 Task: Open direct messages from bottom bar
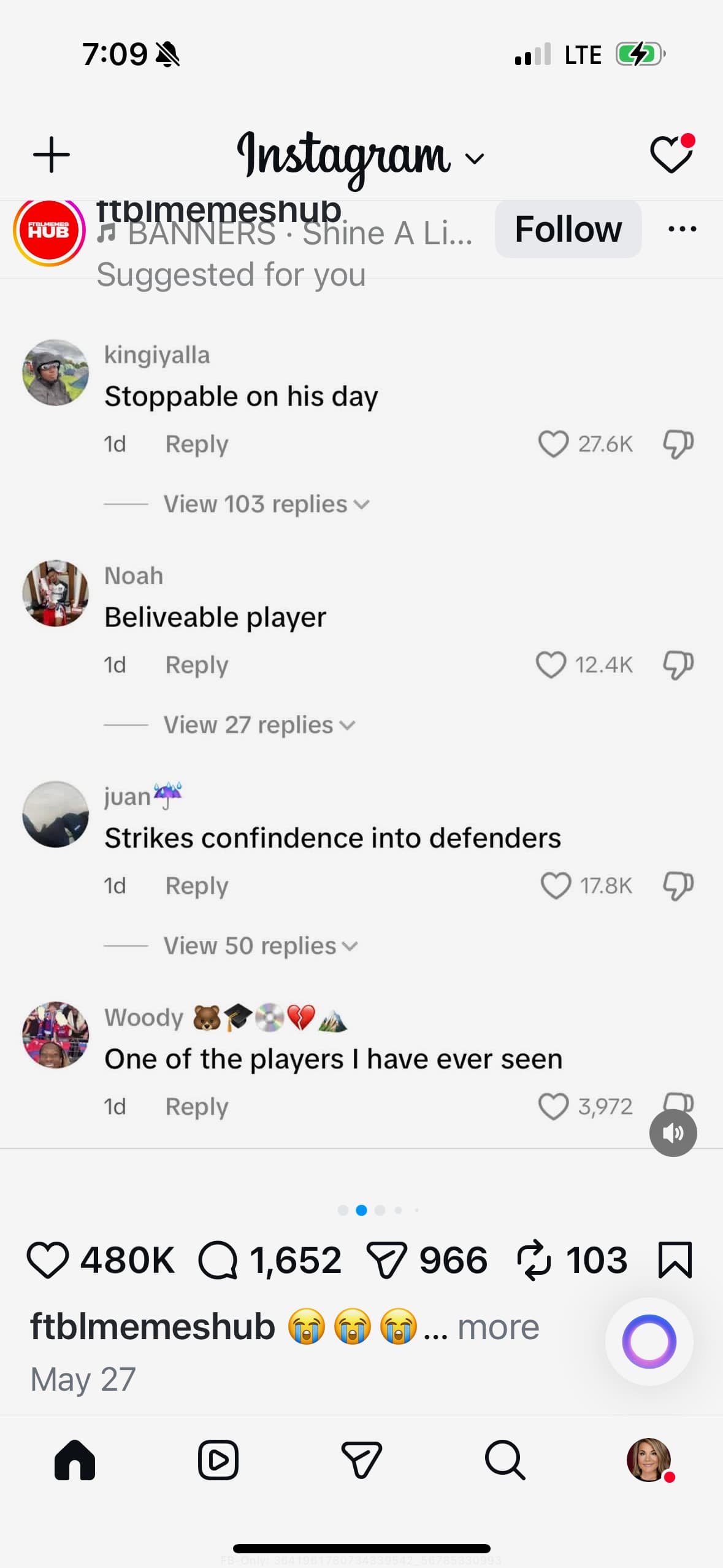pyautogui.click(x=361, y=1460)
